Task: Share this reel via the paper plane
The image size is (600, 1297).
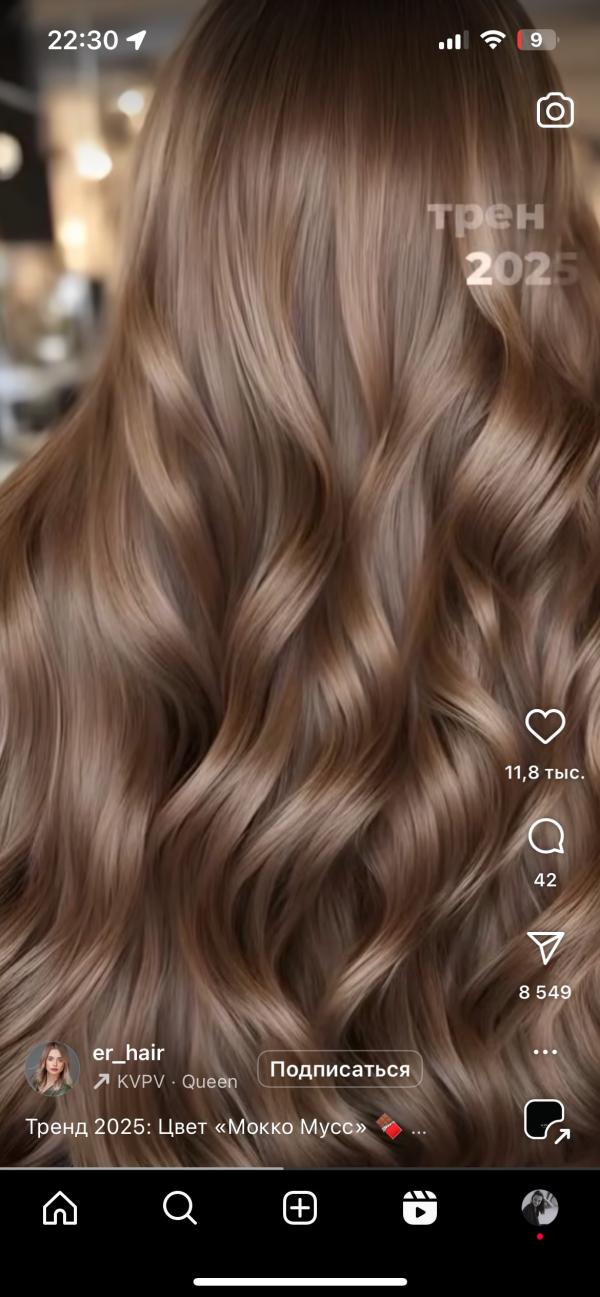Action: click(546, 947)
